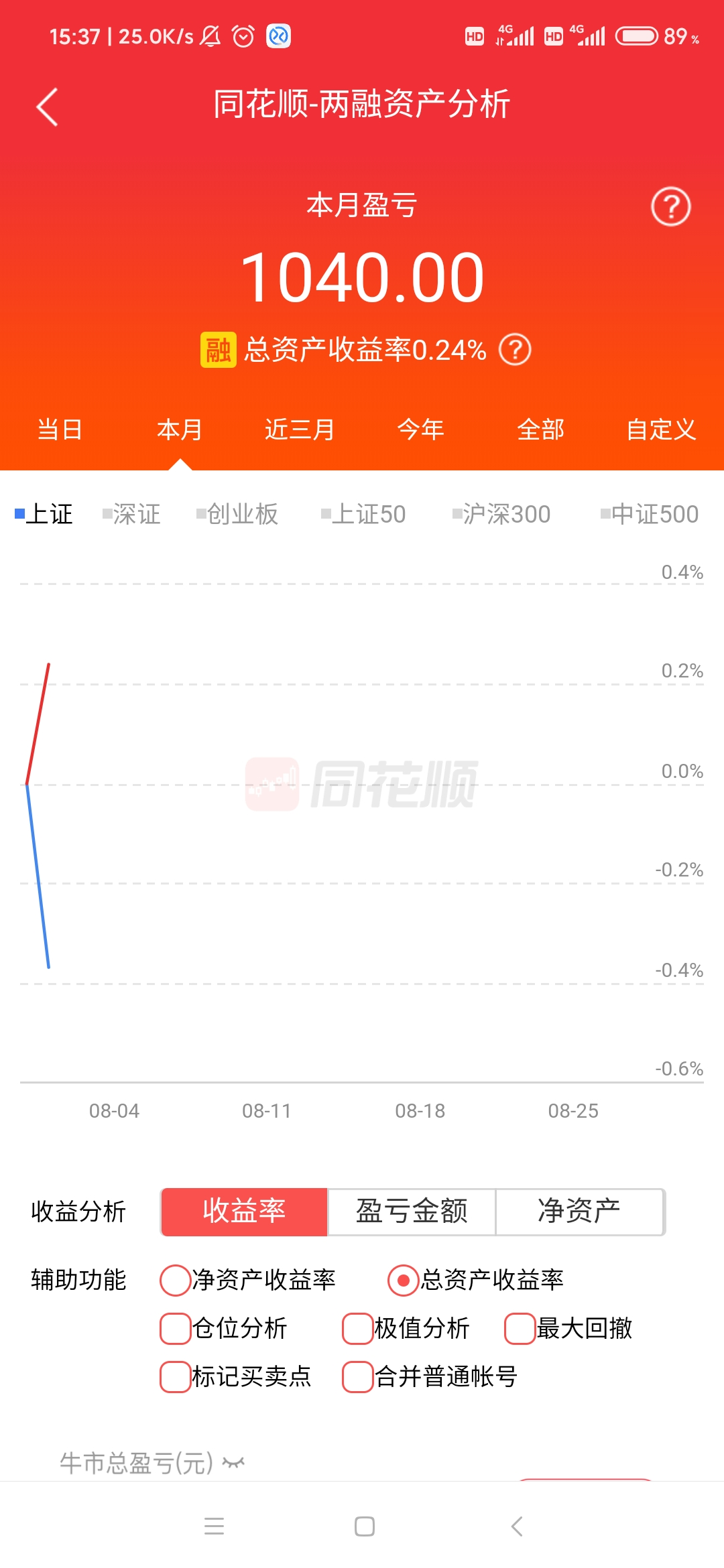Open help icon next to 总资产收益率0.24%

click(x=515, y=350)
